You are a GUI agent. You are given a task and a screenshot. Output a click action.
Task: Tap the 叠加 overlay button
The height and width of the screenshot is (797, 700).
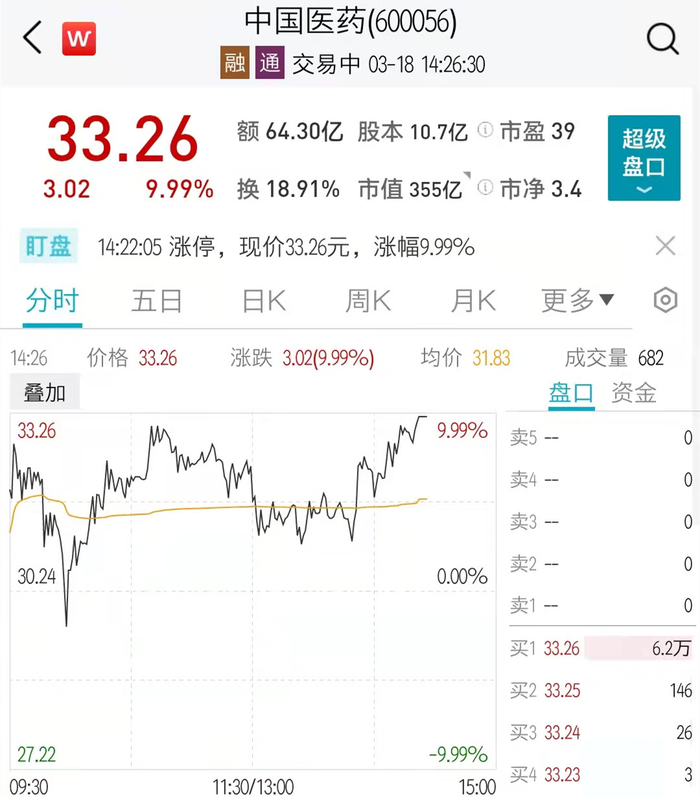44,393
